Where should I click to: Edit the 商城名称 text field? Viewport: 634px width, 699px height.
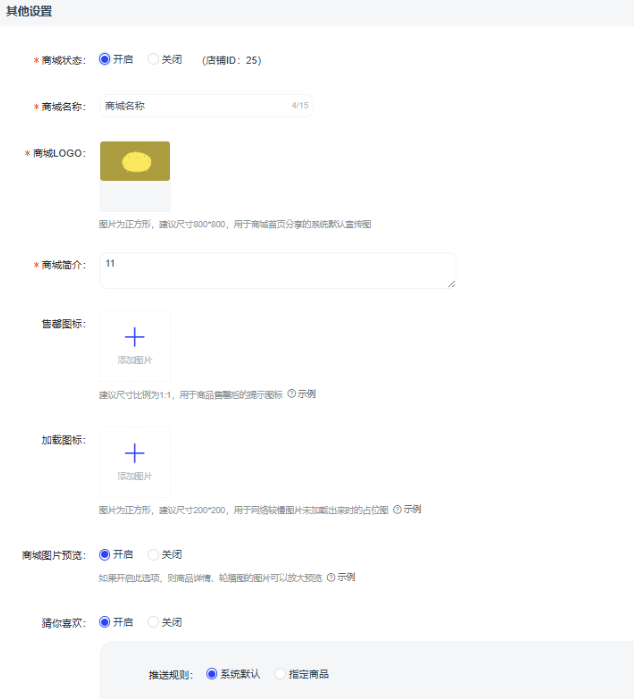click(x=195, y=105)
